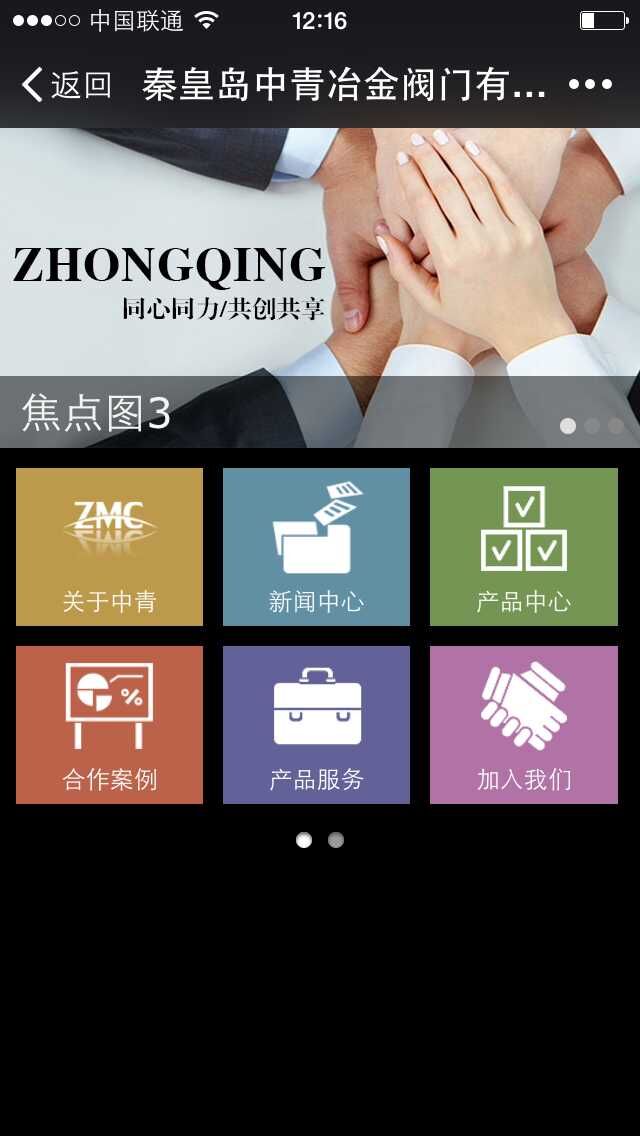
Task: Open the 关于中青 tile
Action: pos(109,547)
